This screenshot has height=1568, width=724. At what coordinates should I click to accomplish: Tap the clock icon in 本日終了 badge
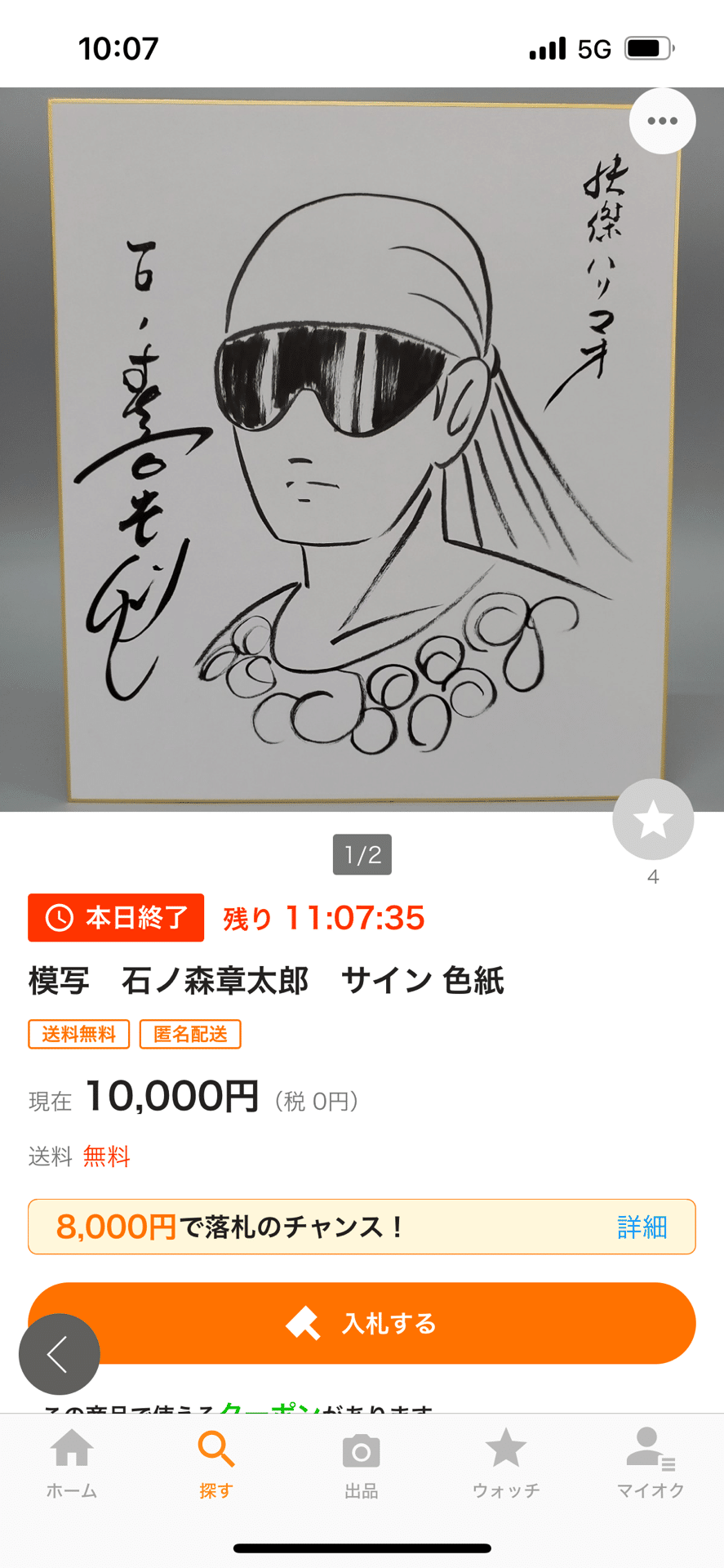pyautogui.click(x=61, y=918)
